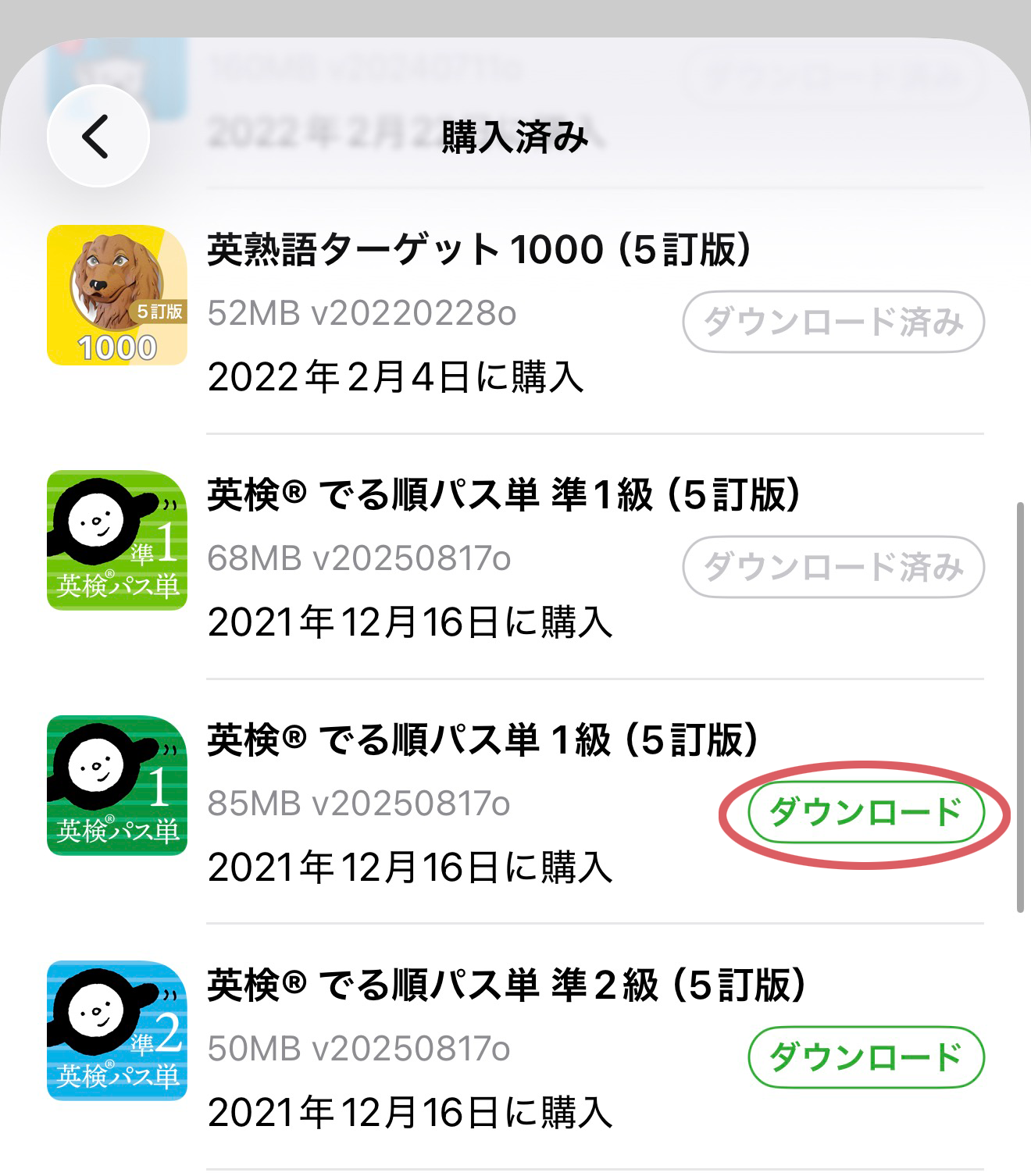
Task: Tap the 購入済み header title
Action: coord(515,133)
